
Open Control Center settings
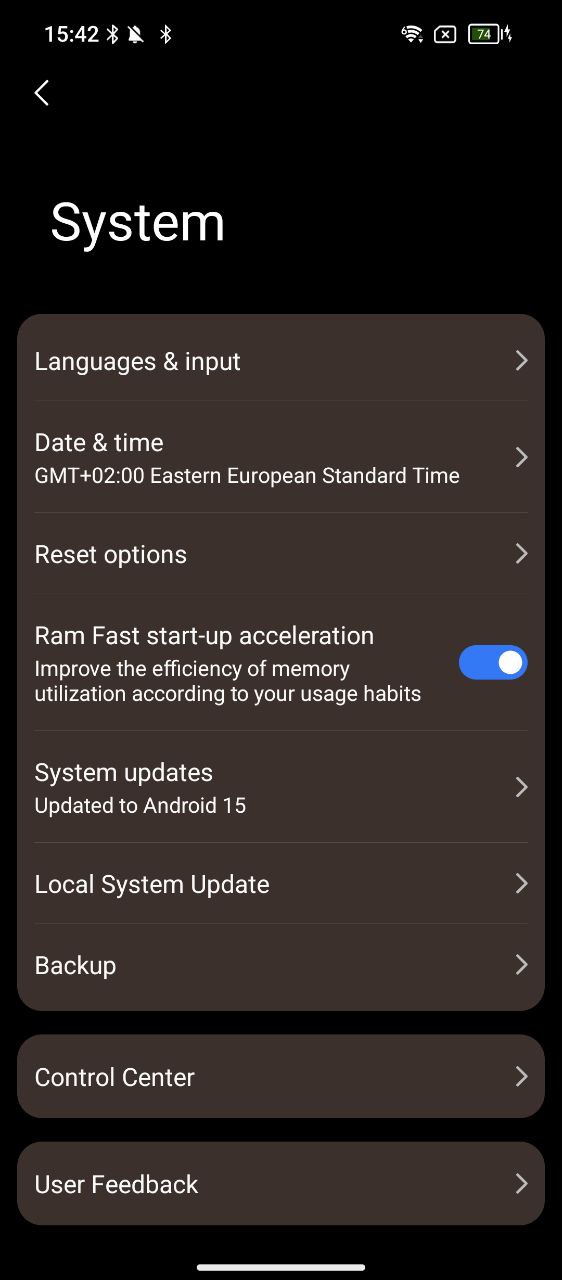[281, 1077]
